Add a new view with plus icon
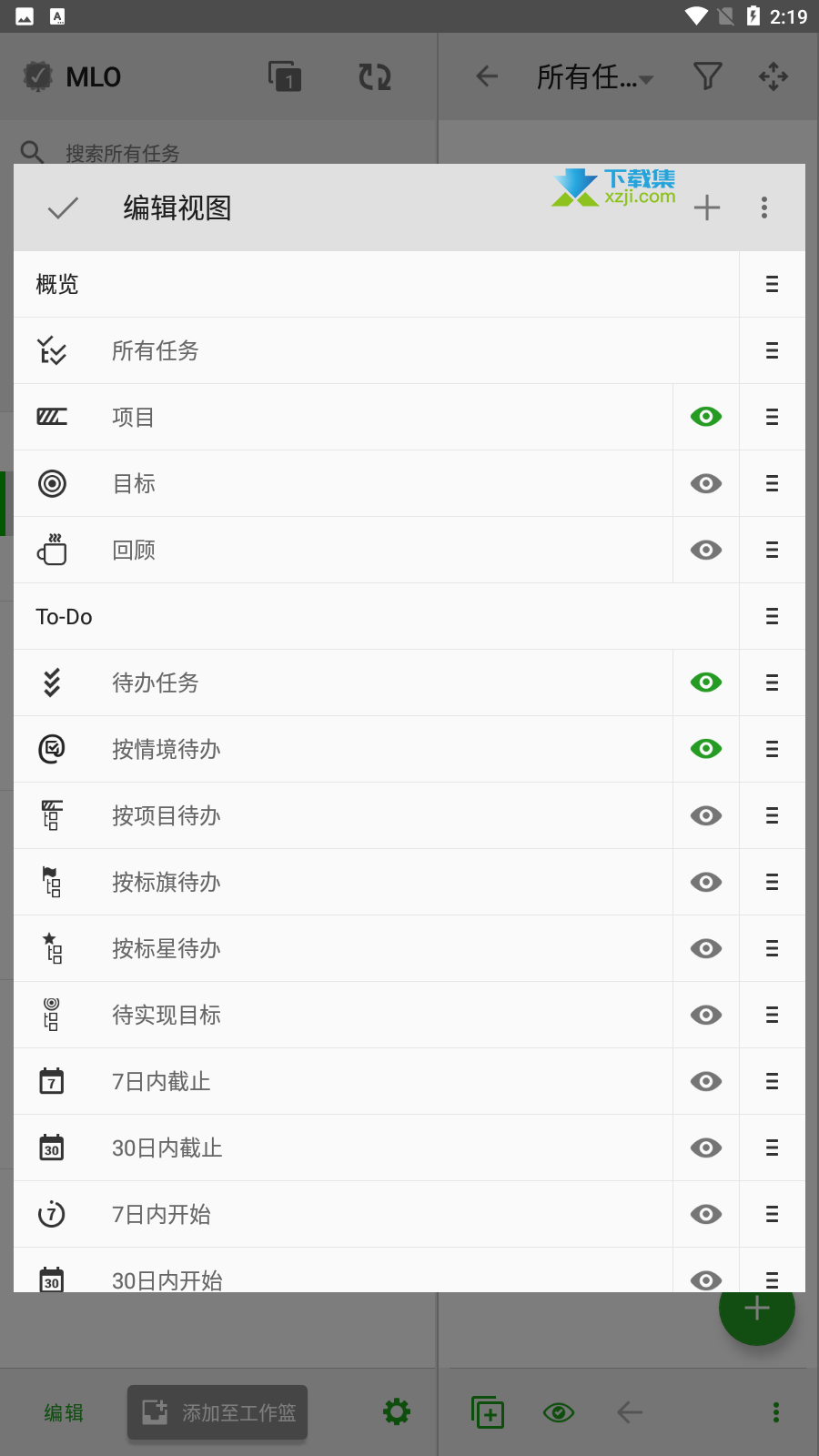 point(707,208)
